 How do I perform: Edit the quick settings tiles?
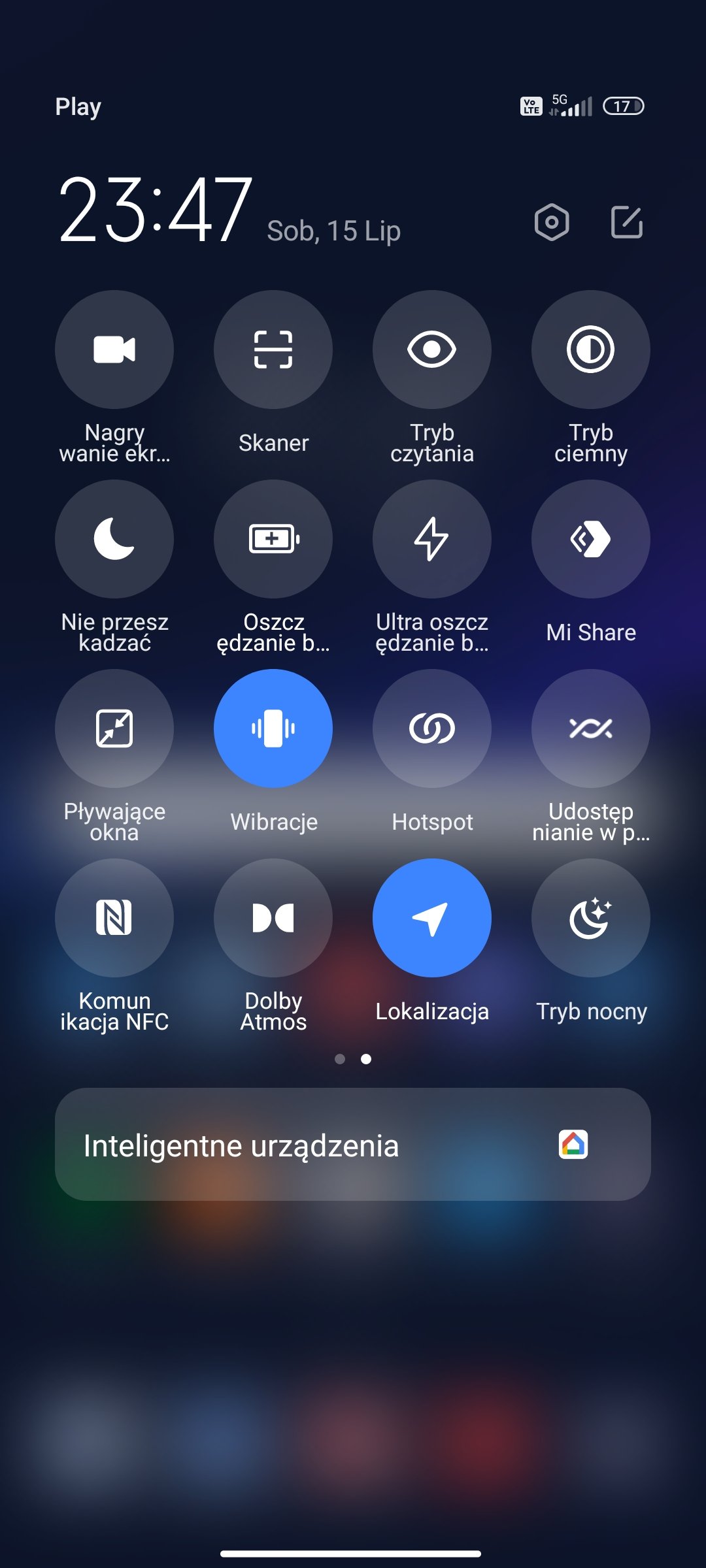(626, 222)
